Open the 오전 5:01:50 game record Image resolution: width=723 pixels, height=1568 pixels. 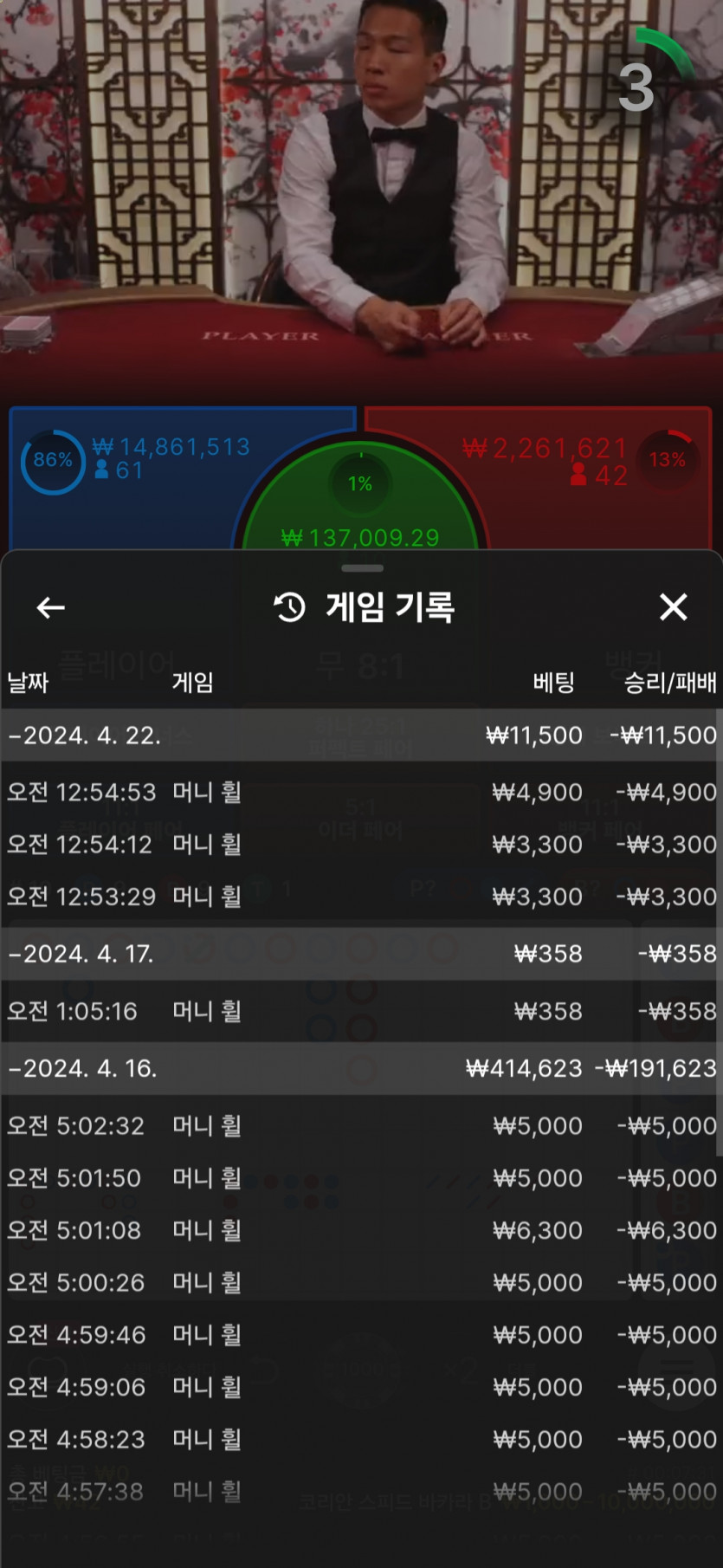pyautogui.click(x=361, y=1177)
